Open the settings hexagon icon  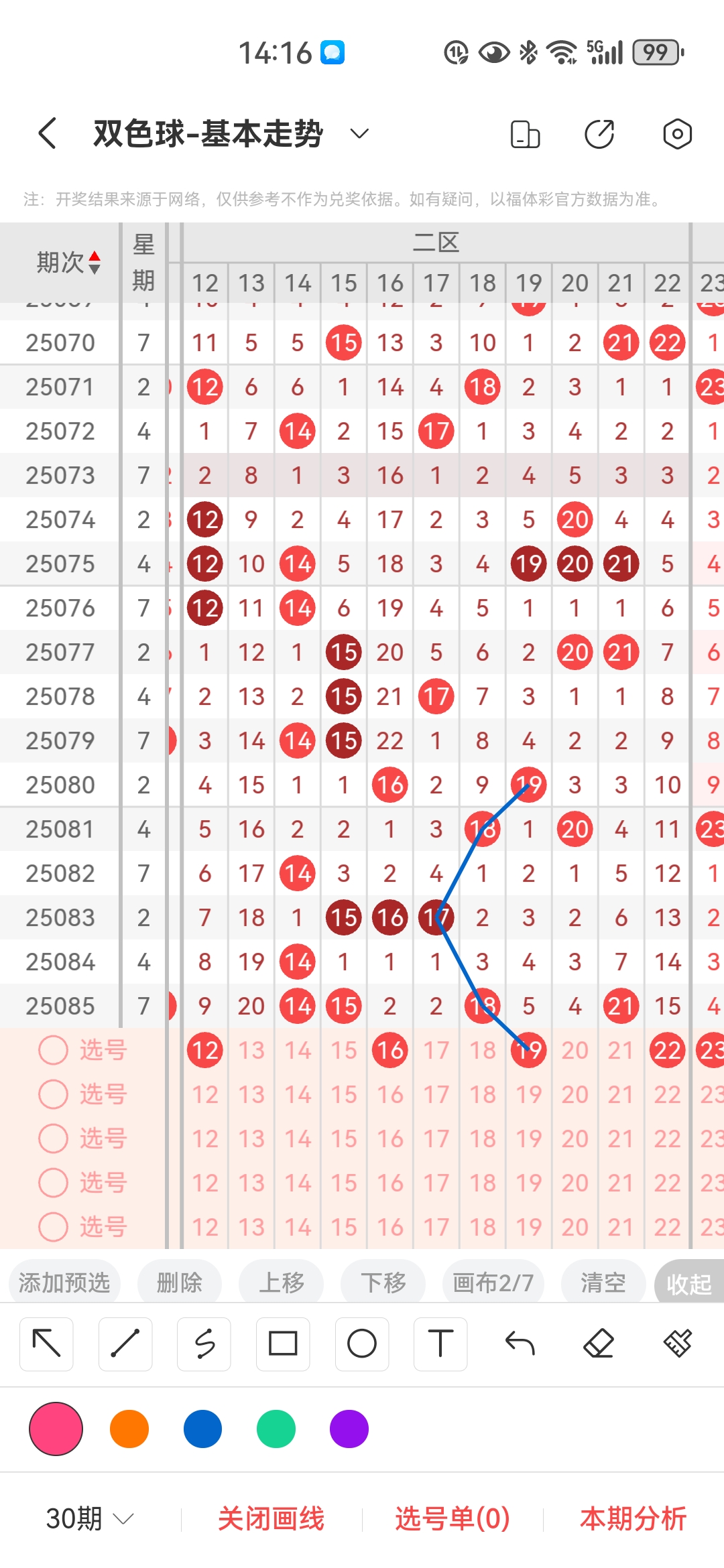pos(677,134)
